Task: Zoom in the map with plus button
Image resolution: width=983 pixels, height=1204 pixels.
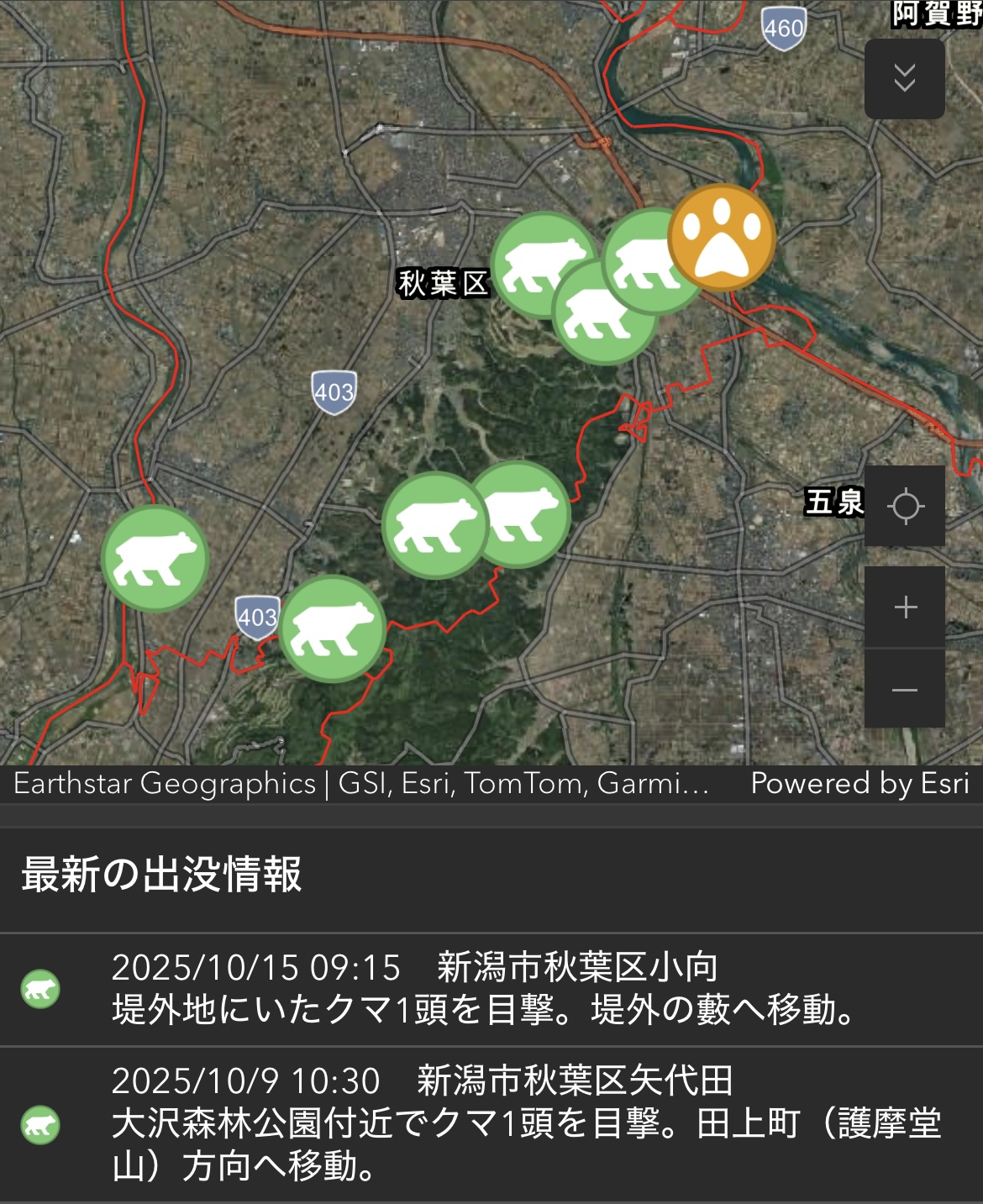Action: [905, 607]
